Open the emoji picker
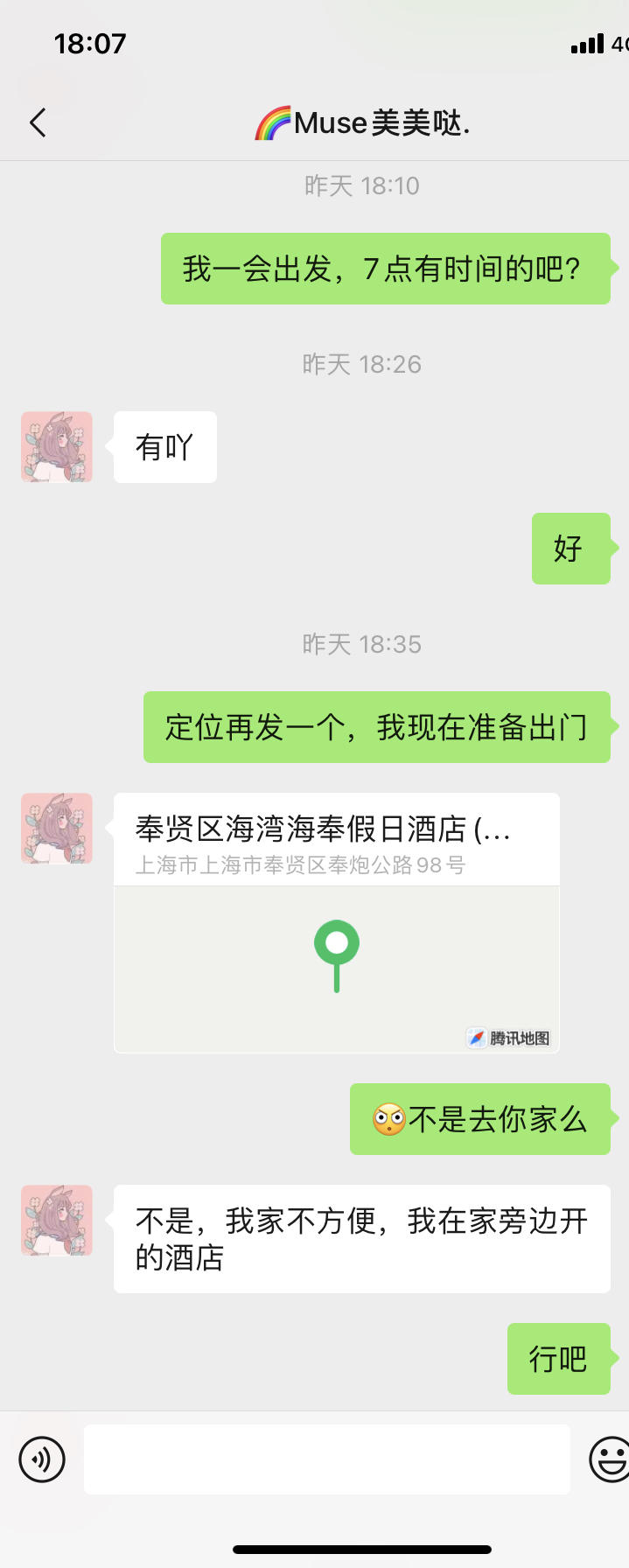The width and height of the screenshot is (629, 1568). pos(609,1459)
